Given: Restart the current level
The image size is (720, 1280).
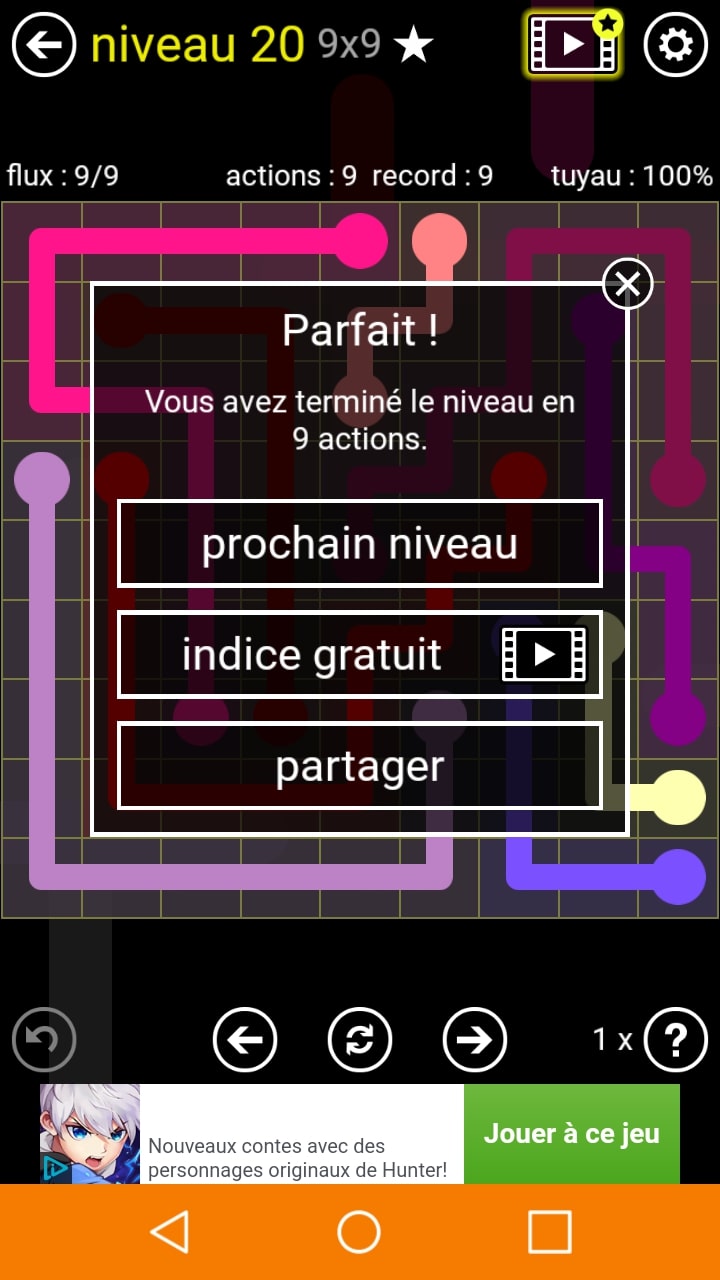Looking at the screenshot, I should tap(360, 1040).
